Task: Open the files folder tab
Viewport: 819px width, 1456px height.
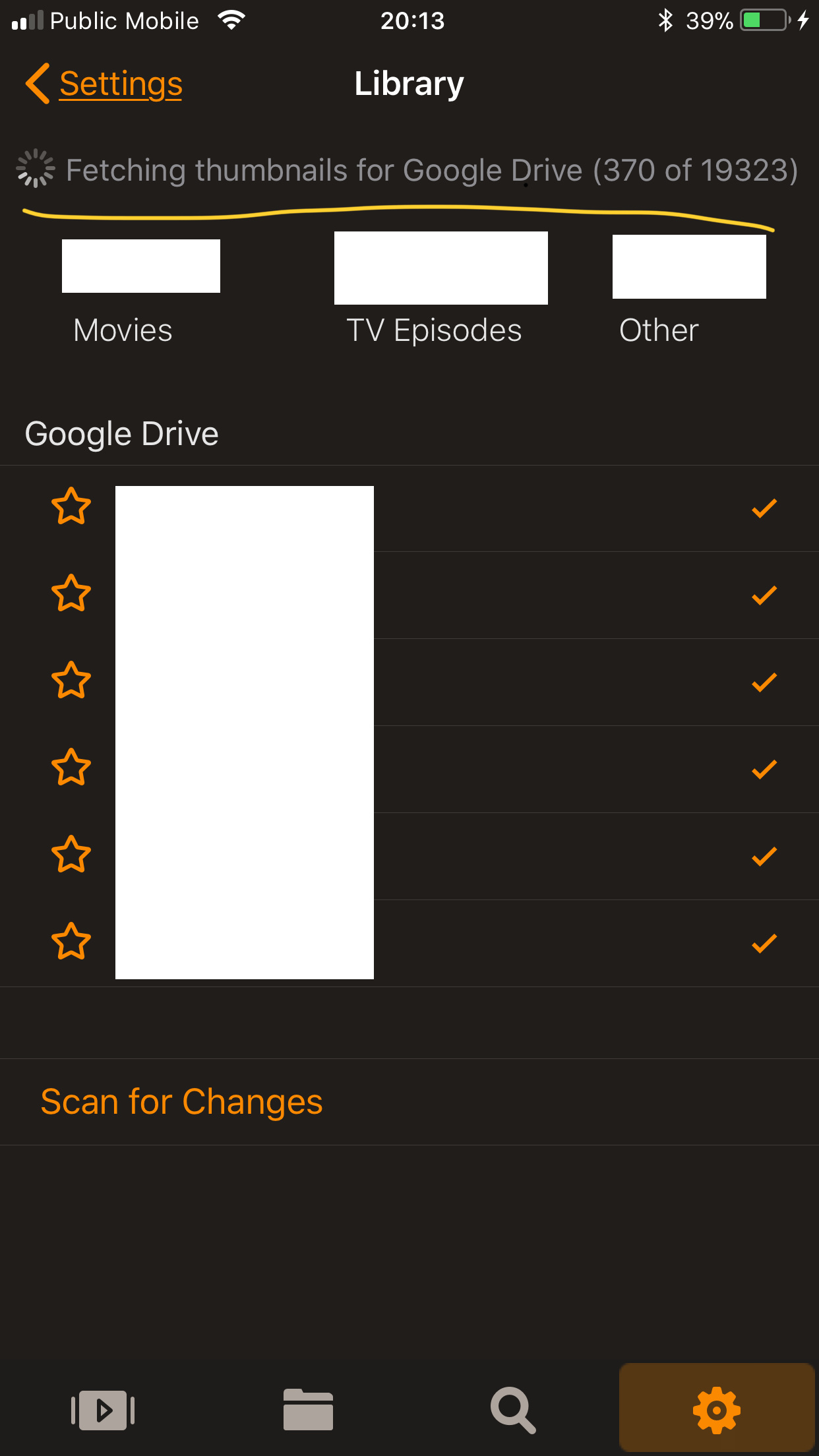Action: 308,1410
